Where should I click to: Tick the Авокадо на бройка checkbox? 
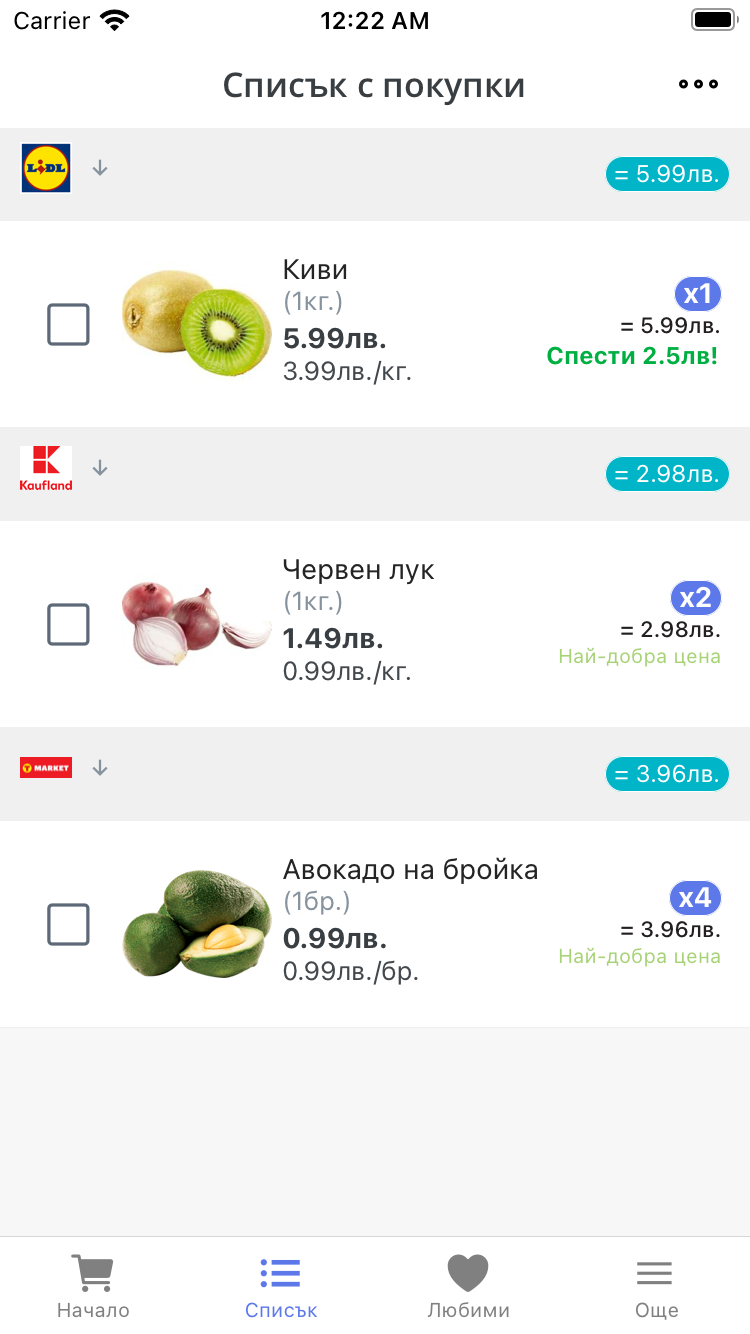coord(69,925)
